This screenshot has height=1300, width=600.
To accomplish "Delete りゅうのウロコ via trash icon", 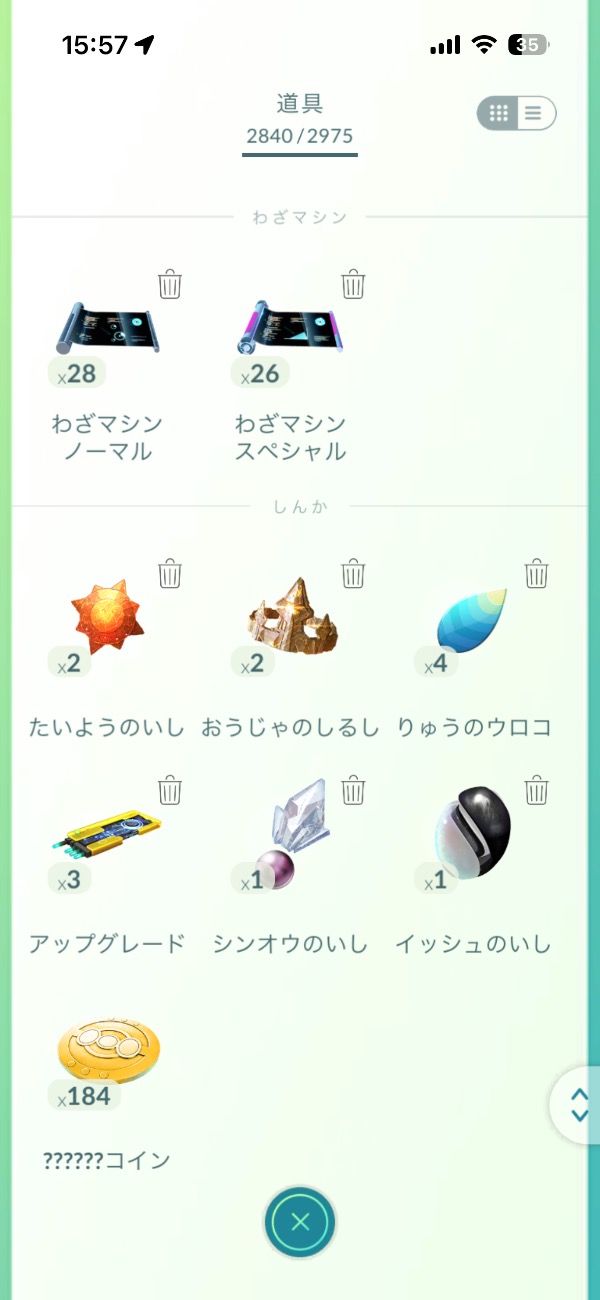I will pos(537,574).
